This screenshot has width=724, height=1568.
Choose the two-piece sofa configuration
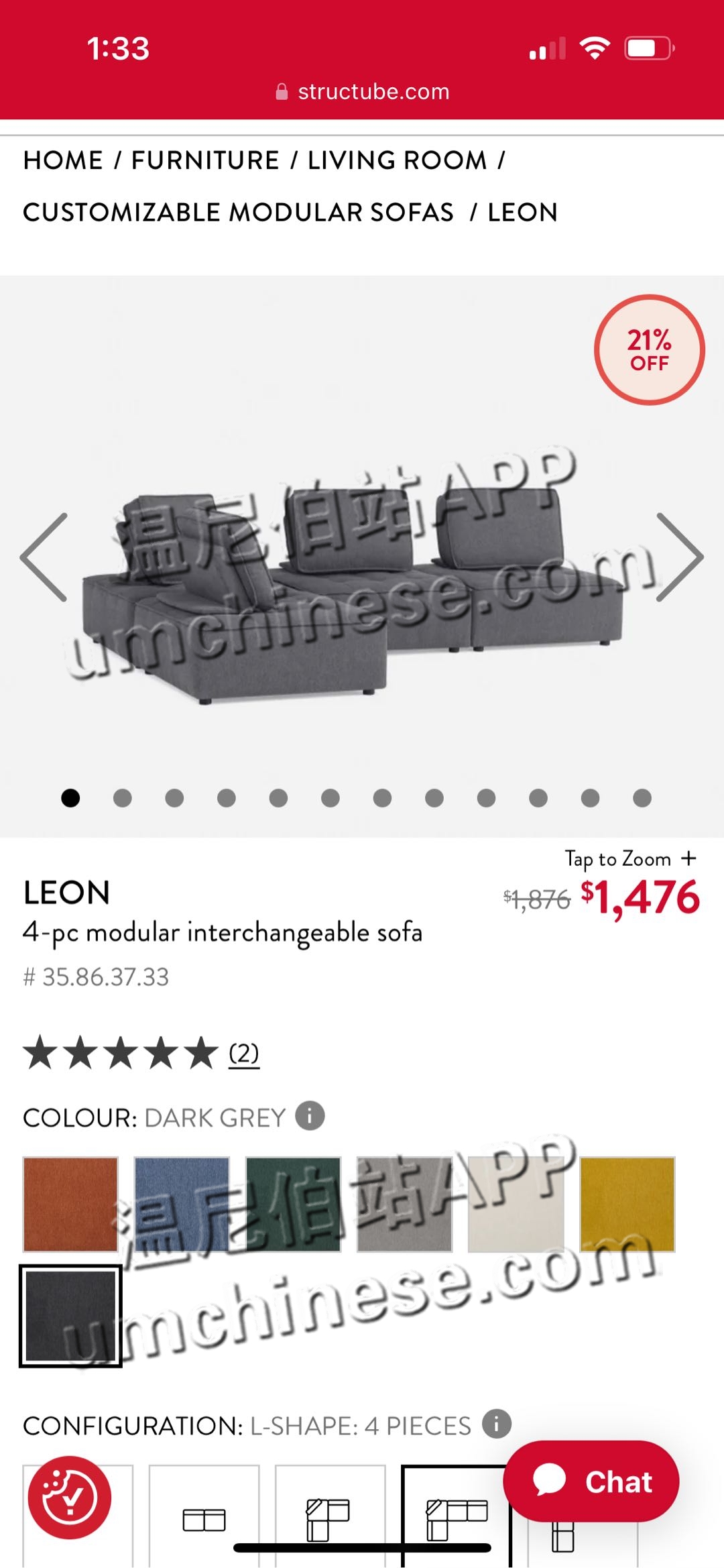click(204, 1518)
